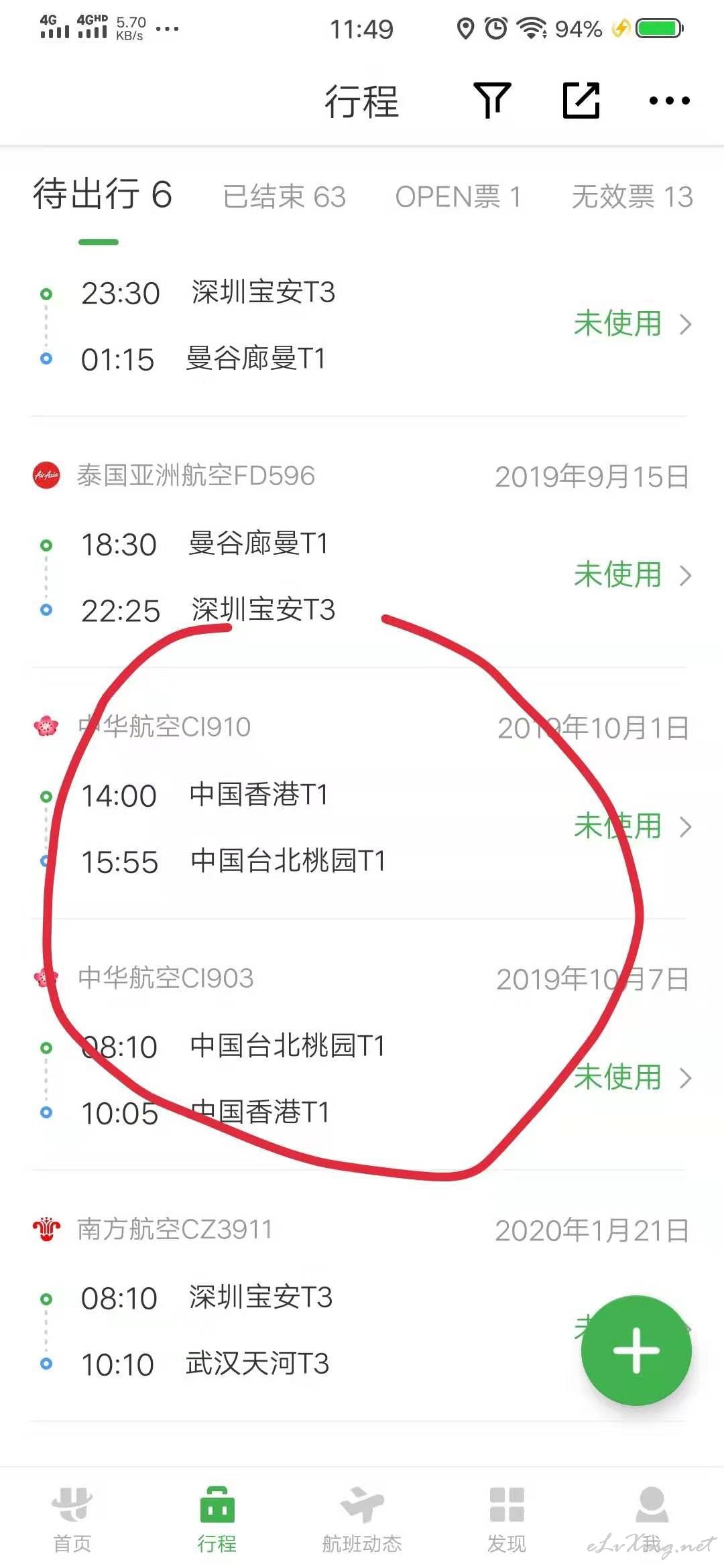Switch to 已结束 63 tab
Viewport: 724px width, 1568px height.
point(284,196)
